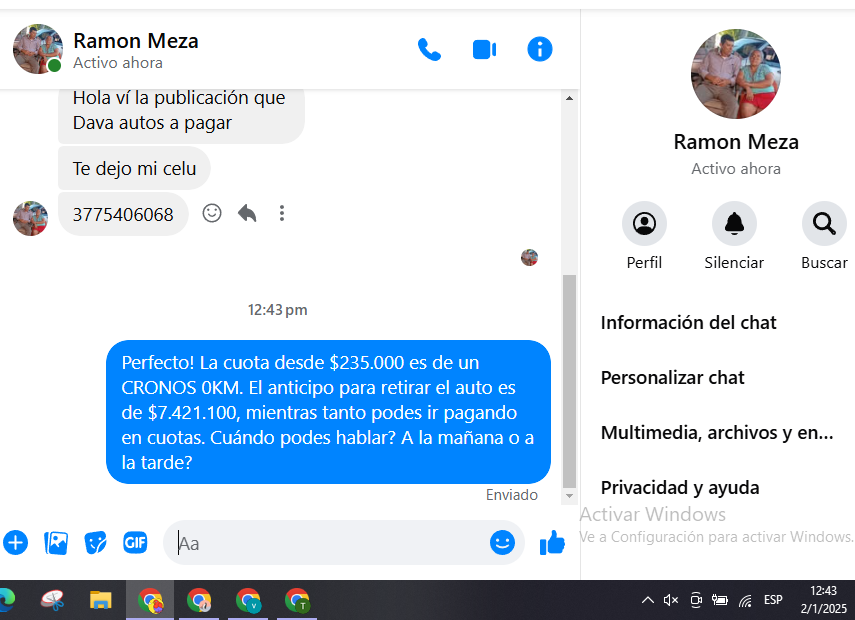Image resolution: width=855 pixels, height=620 pixels.
Task: Open the emoji picker in composer
Action: (x=502, y=543)
